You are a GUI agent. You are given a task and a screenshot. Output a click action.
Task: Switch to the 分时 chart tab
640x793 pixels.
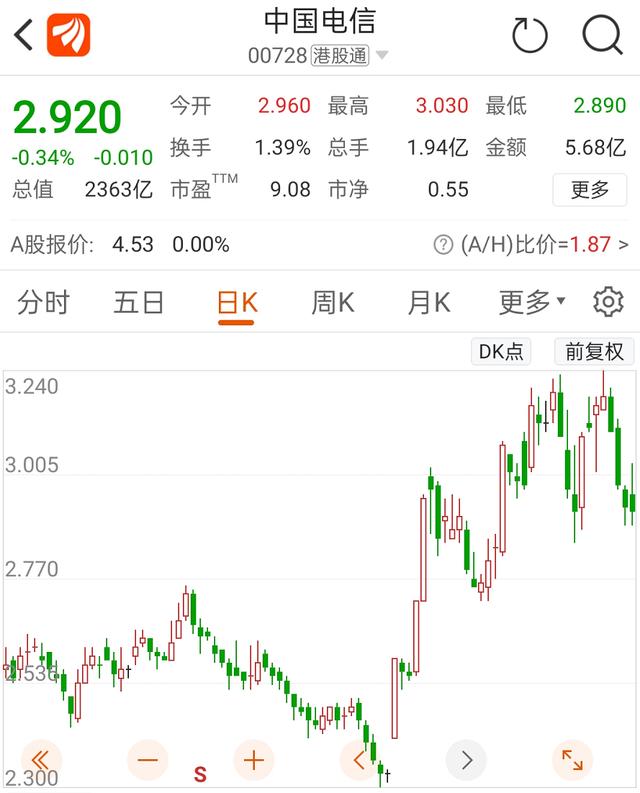pyautogui.click(x=43, y=302)
